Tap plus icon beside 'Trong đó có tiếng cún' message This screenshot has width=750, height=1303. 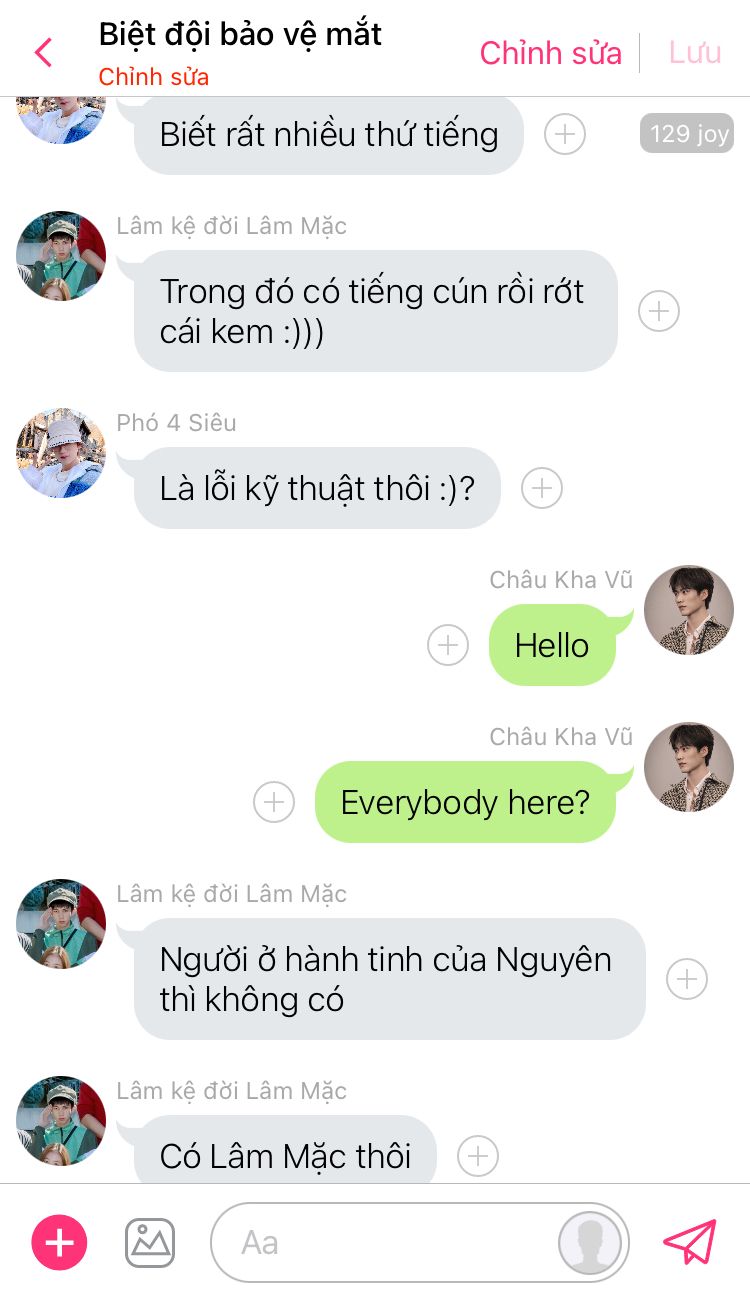click(659, 311)
